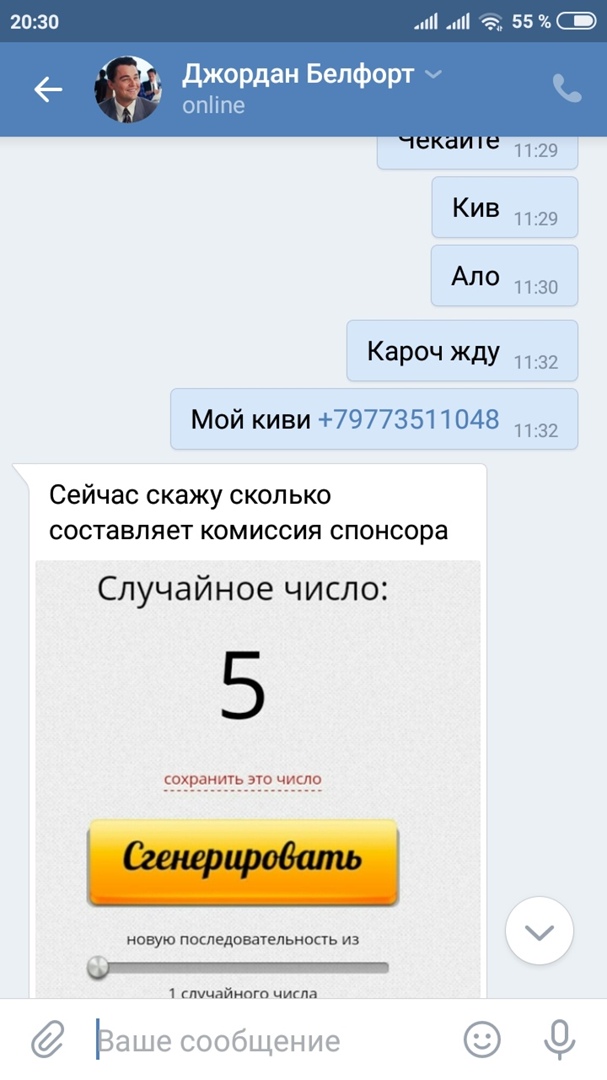Open the random number image attachment
The height and width of the screenshot is (1080, 607).
point(258,780)
